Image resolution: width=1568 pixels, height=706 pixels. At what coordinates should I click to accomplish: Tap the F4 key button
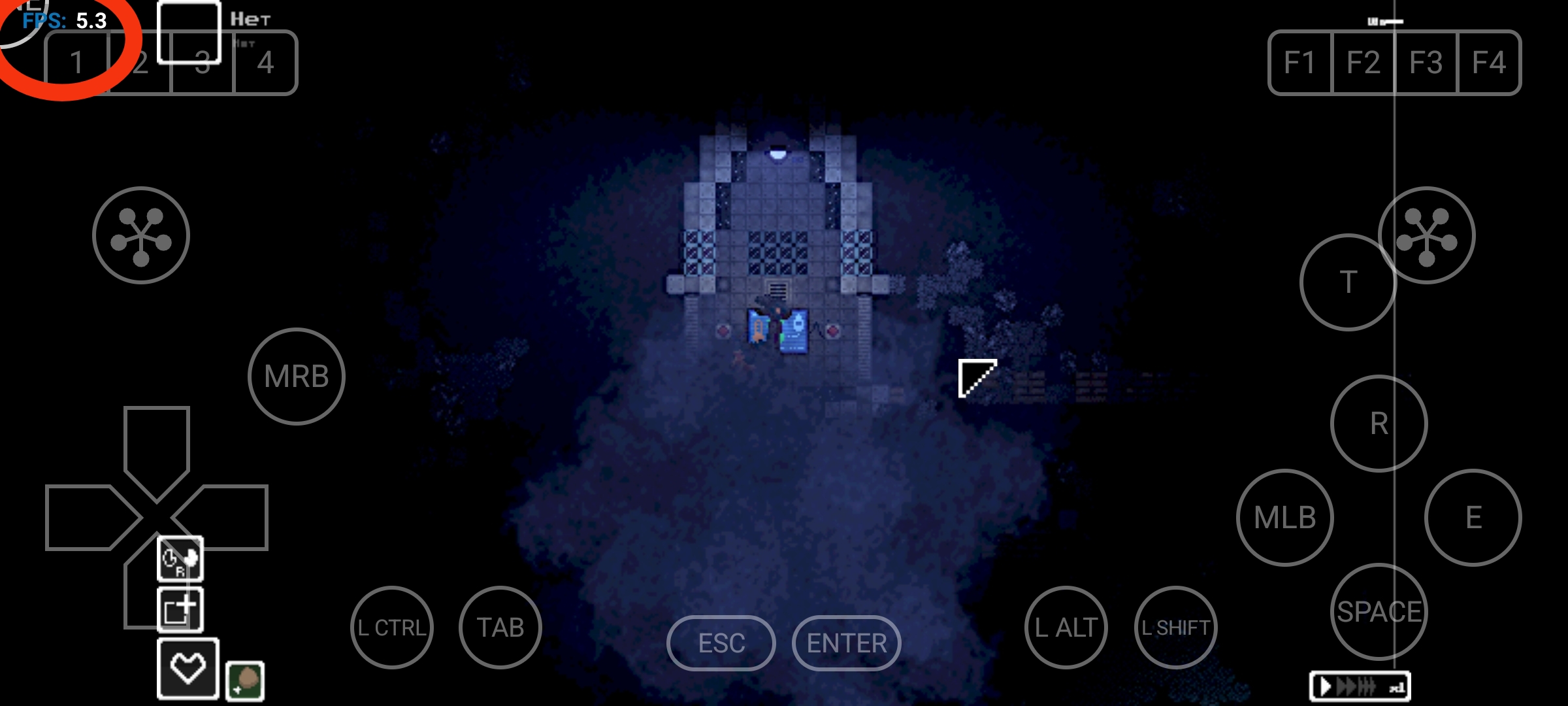pos(1489,63)
